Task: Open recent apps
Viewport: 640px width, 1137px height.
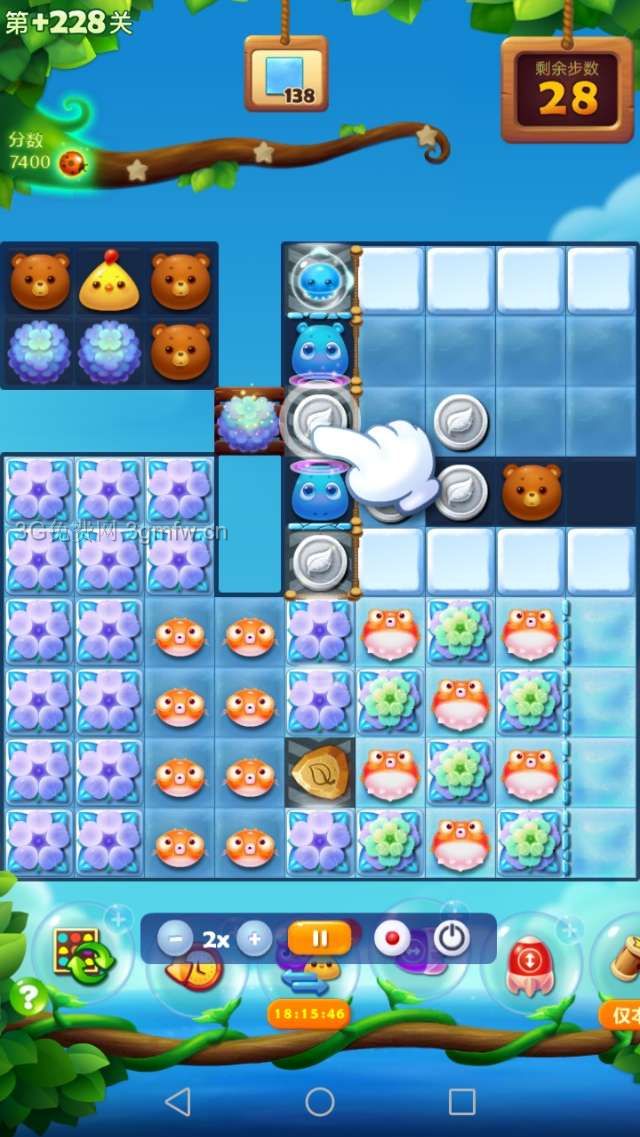Action: pyautogui.click(x=462, y=1101)
